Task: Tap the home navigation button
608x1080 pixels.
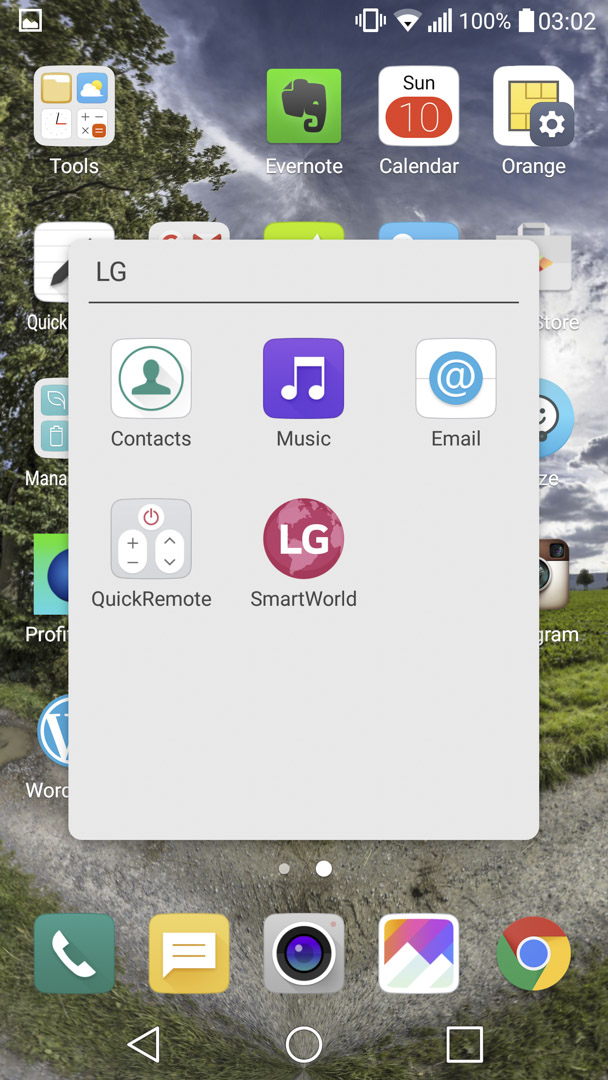Action: pyautogui.click(x=304, y=1044)
